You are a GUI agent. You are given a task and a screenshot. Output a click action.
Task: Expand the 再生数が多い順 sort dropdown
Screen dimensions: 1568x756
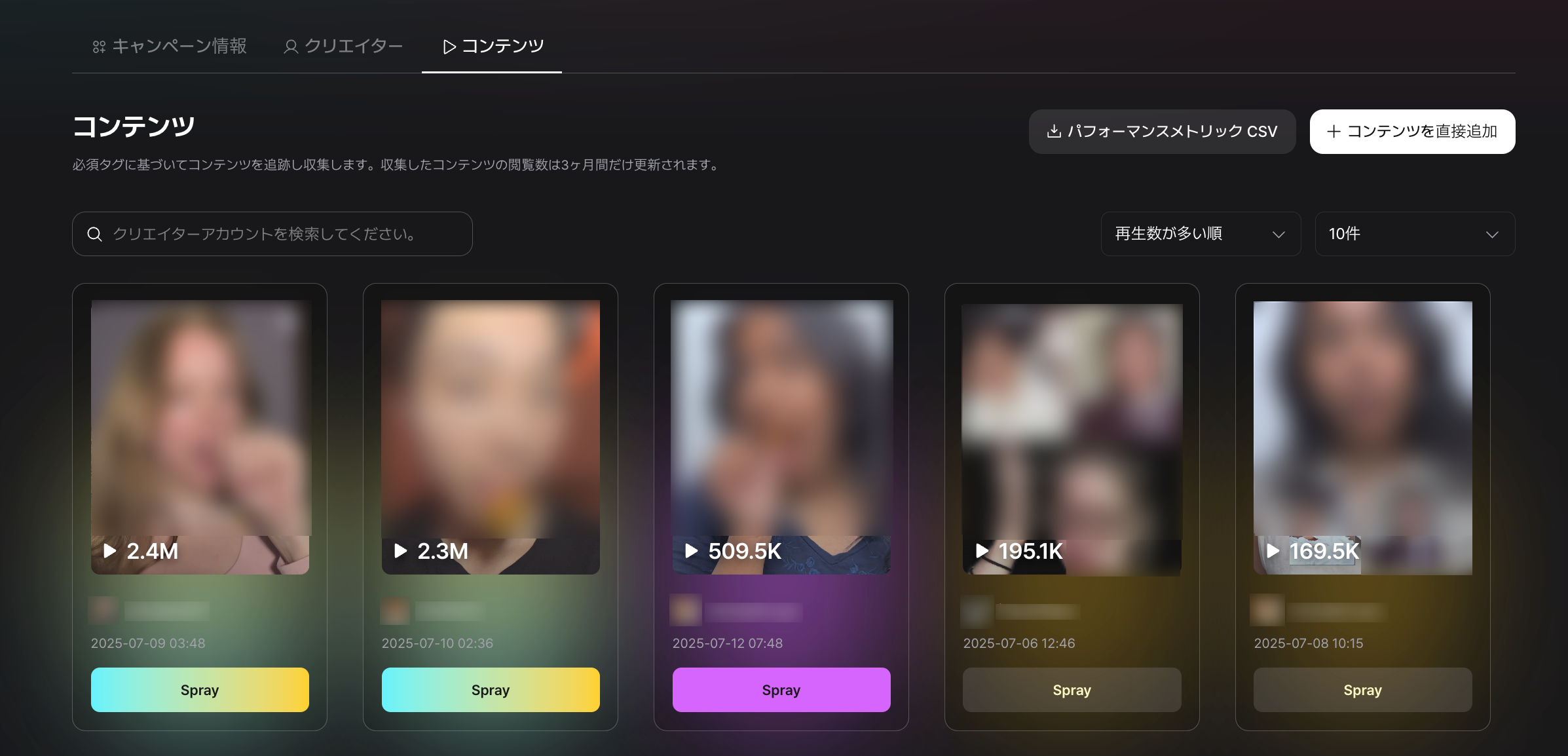click(1200, 234)
